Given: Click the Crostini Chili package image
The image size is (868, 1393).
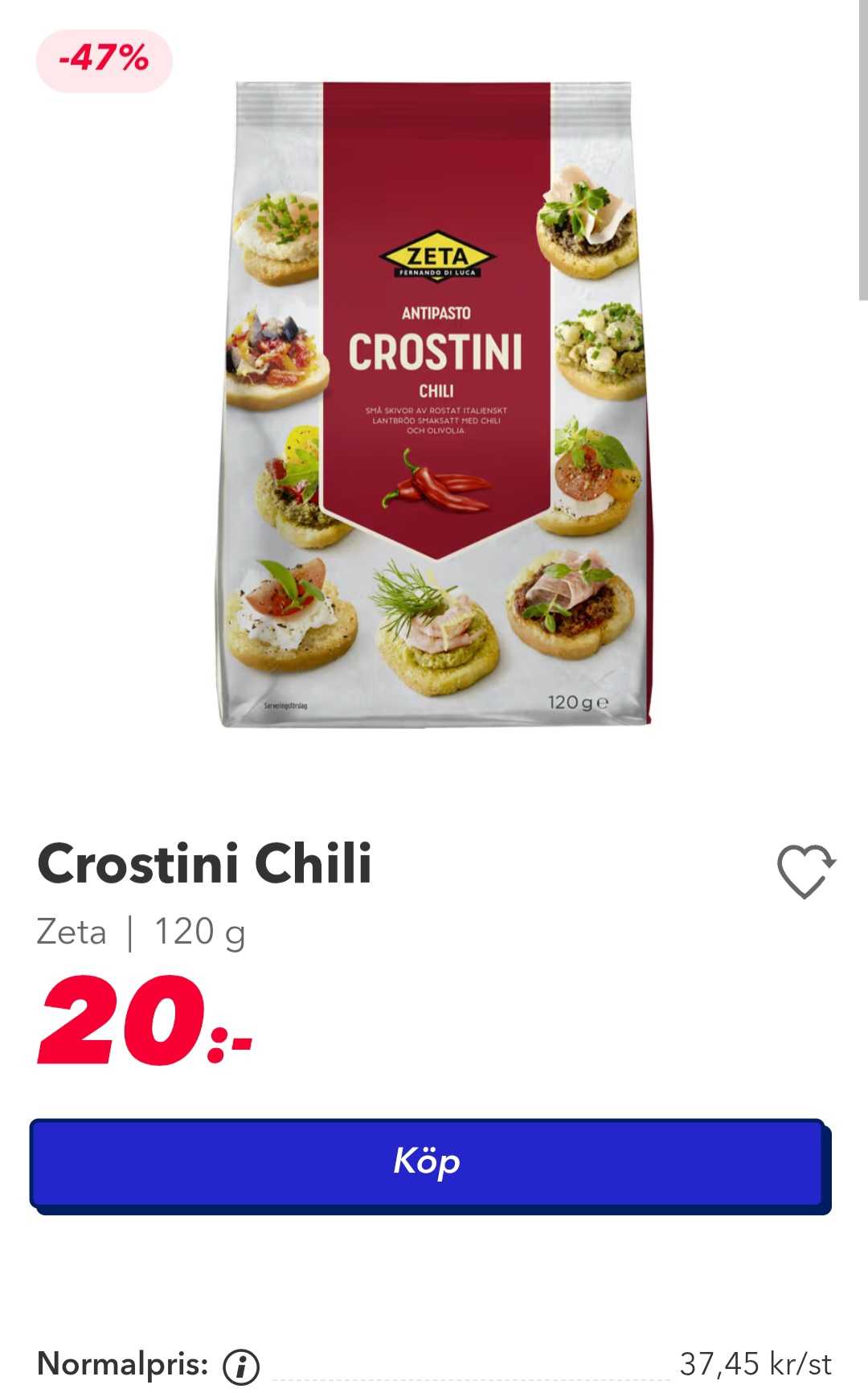Looking at the screenshot, I should point(434,402).
